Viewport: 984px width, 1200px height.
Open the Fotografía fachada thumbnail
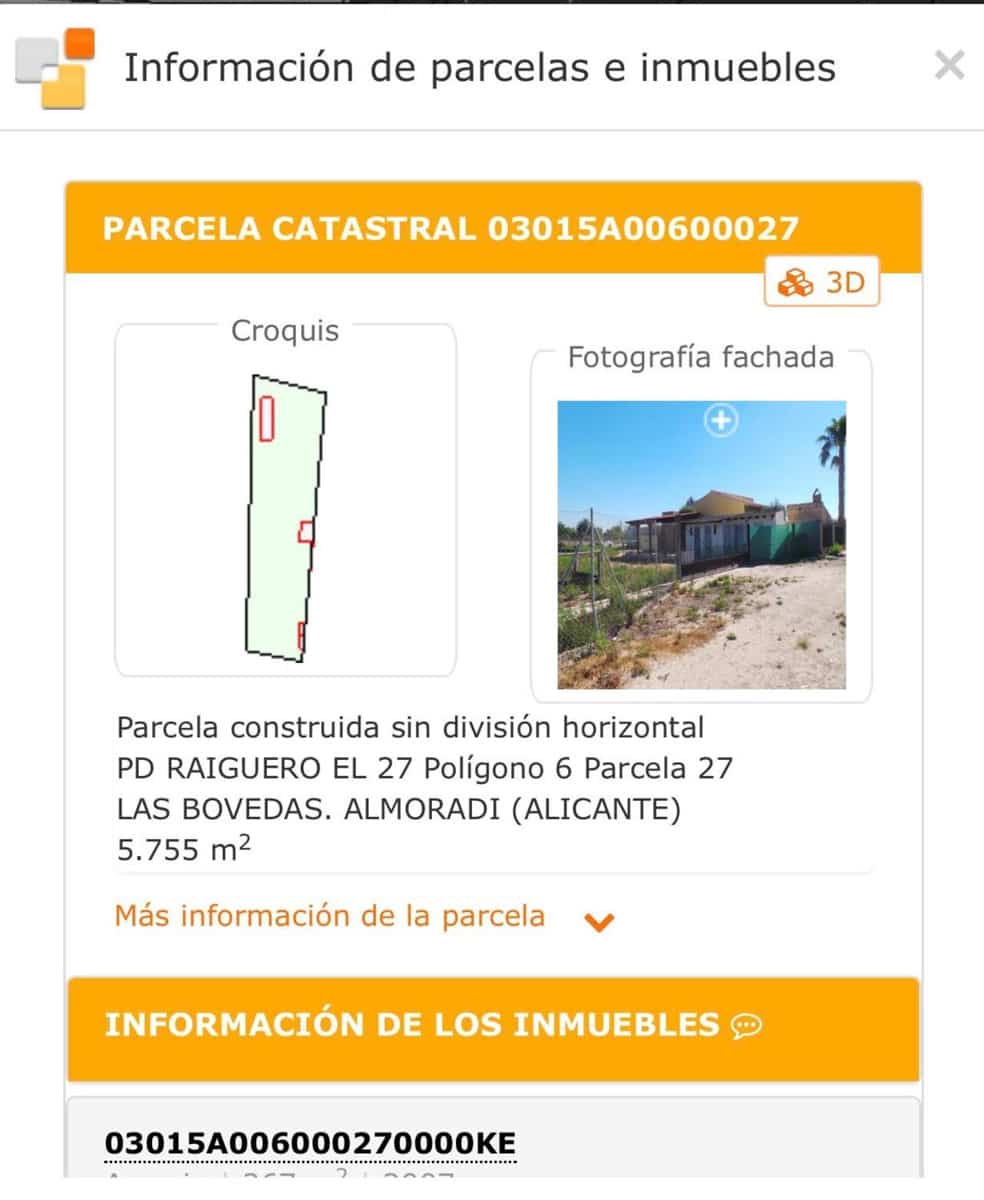[x=704, y=545]
